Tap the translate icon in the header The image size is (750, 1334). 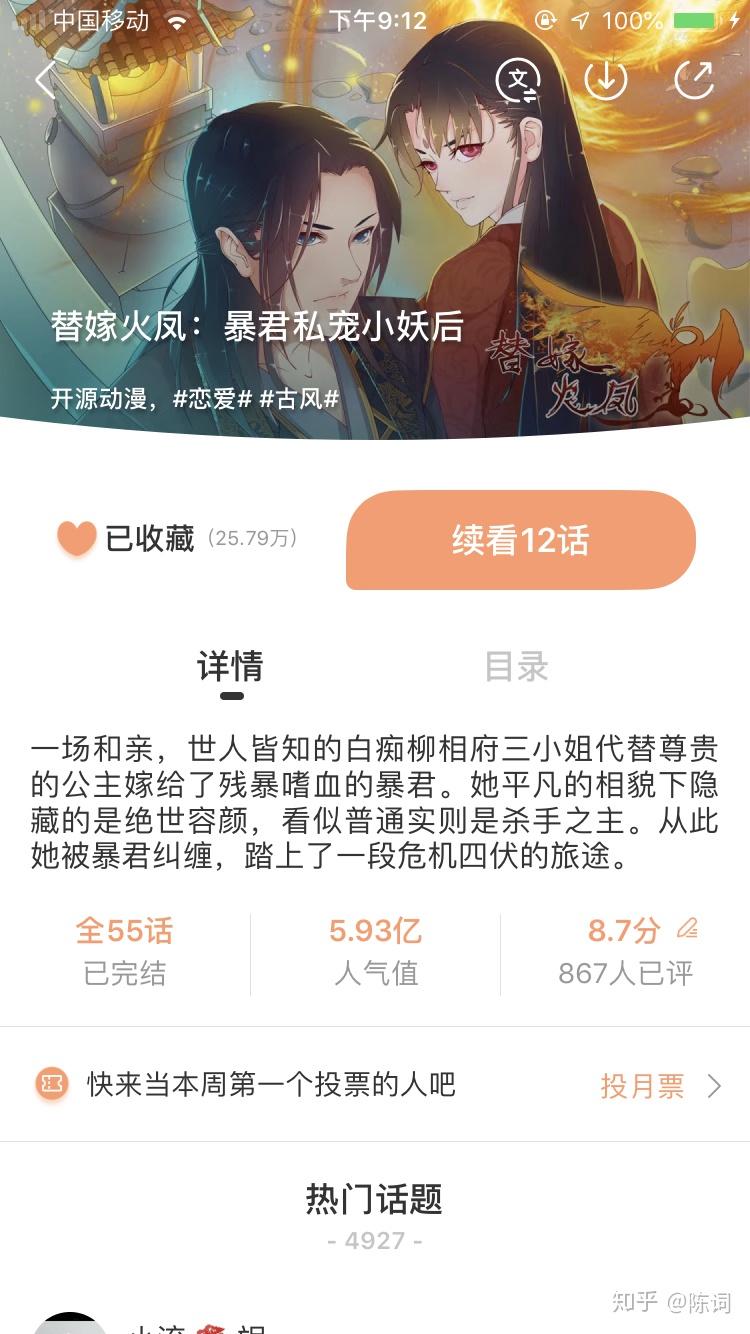[518, 80]
